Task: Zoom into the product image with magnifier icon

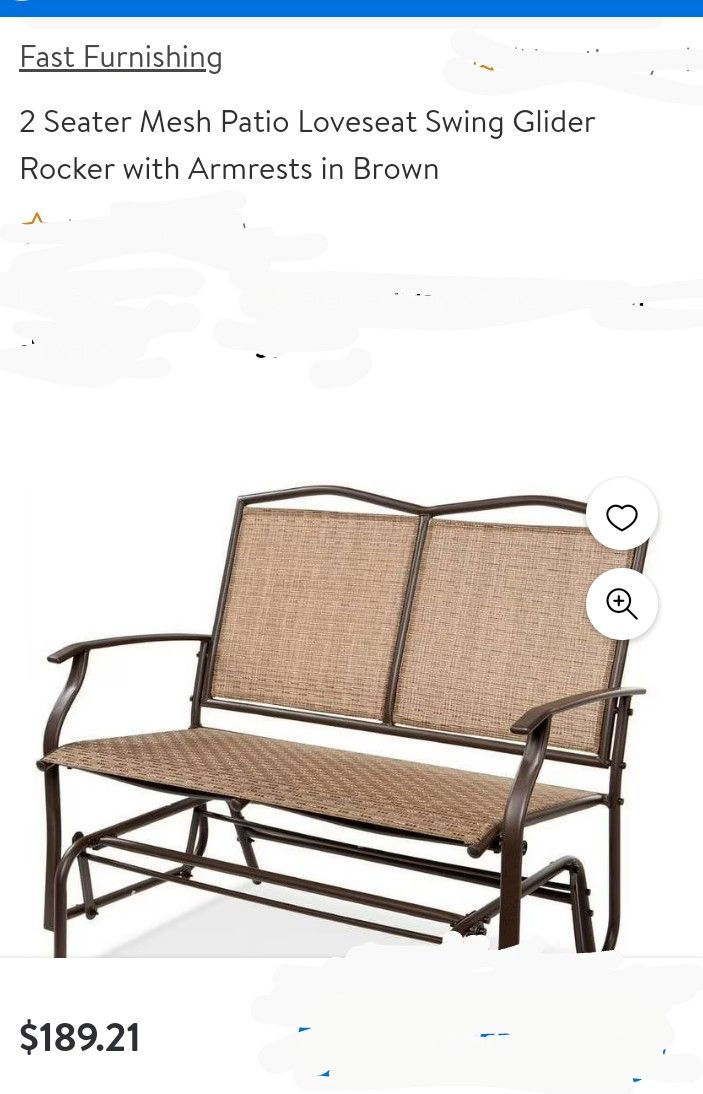Action: tap(621, 604)
